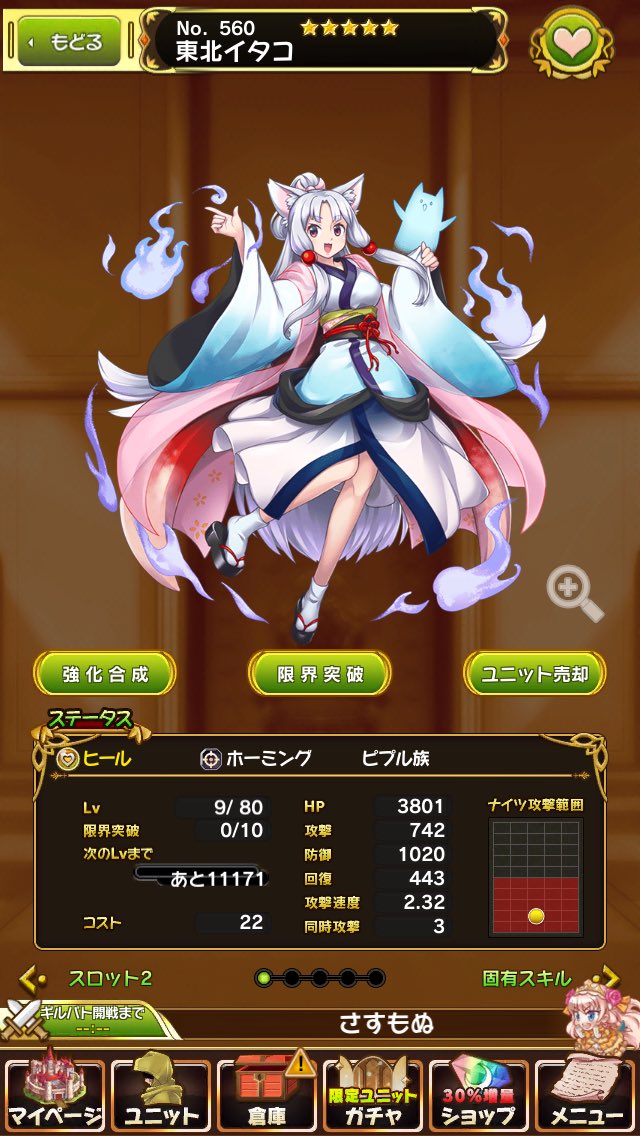Tap the status page indicator dots

point(320,979)
